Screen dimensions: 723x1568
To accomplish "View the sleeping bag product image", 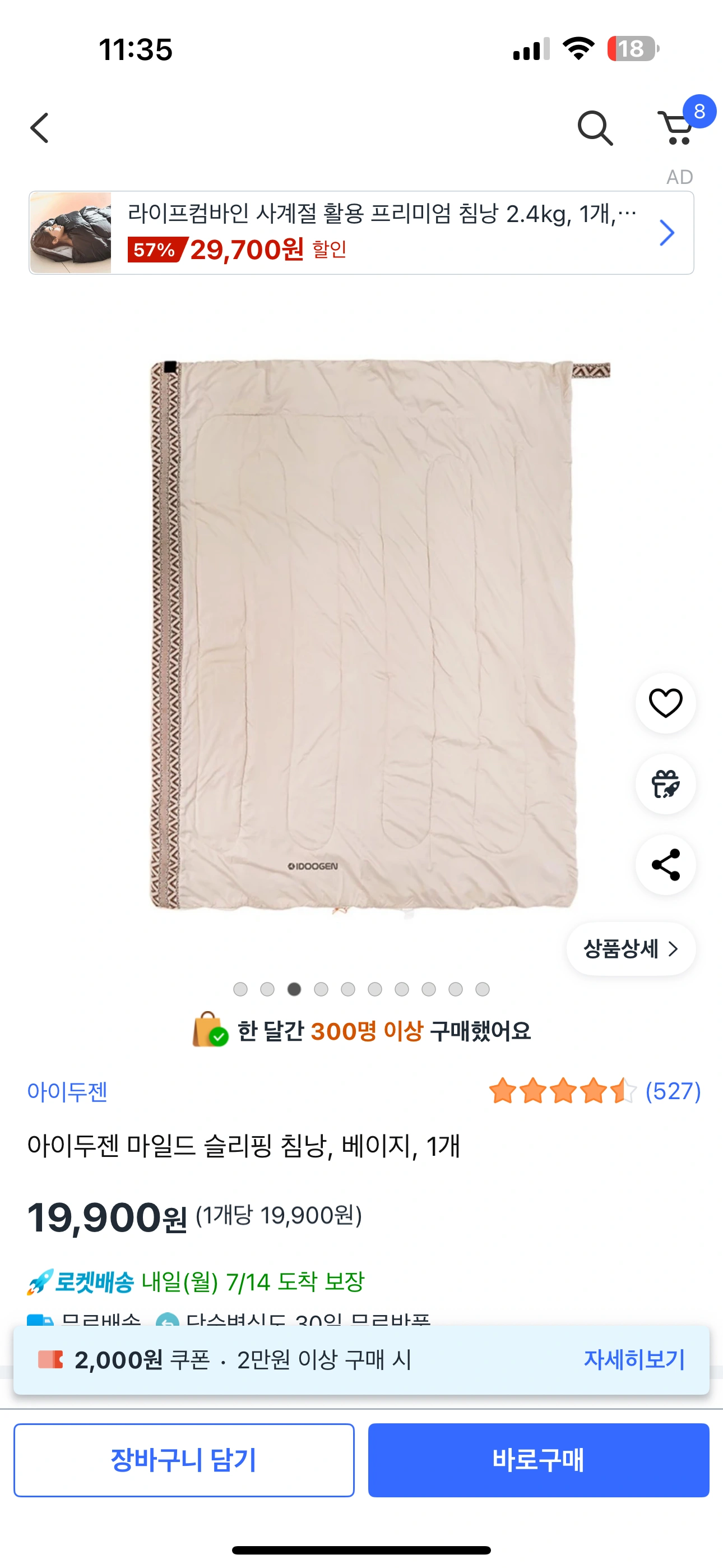I will point(362,633).
